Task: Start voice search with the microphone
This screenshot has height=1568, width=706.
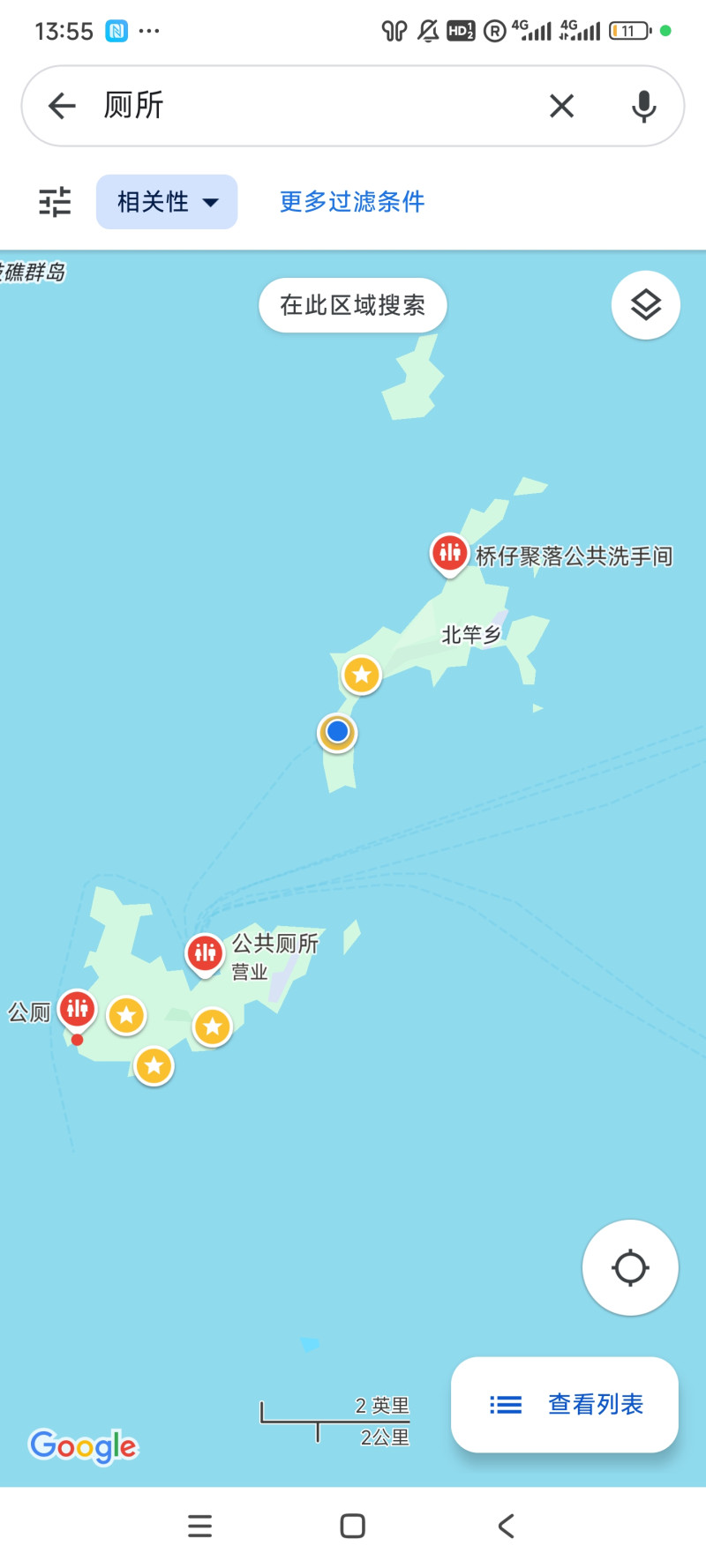Action: (x=643, y=107)
